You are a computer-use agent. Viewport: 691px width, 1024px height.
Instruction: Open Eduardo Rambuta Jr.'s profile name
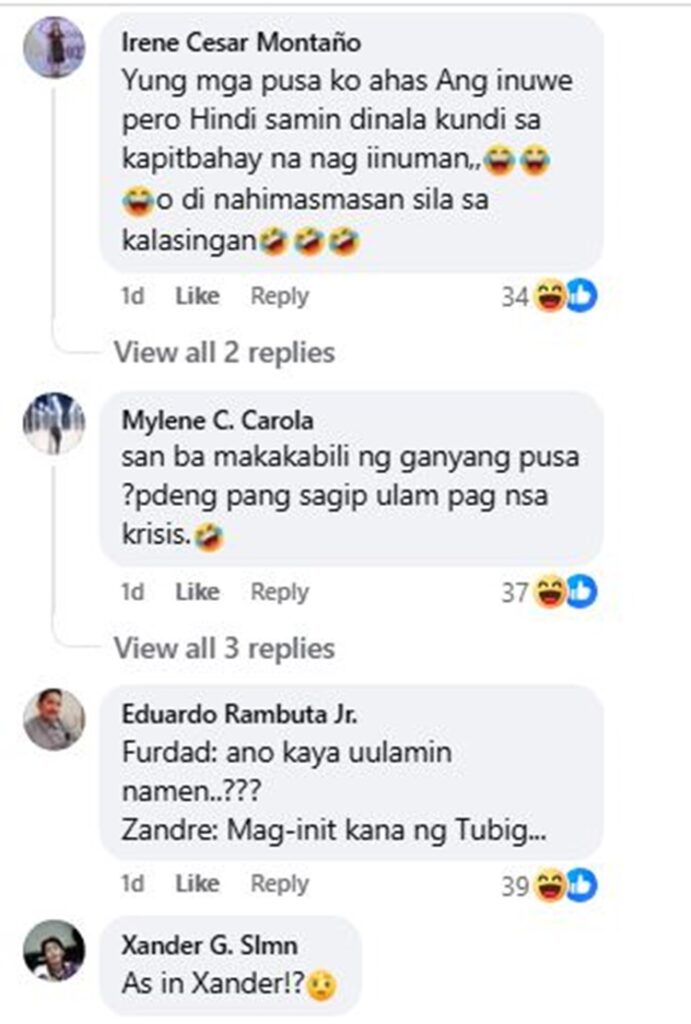pos(240,714)
